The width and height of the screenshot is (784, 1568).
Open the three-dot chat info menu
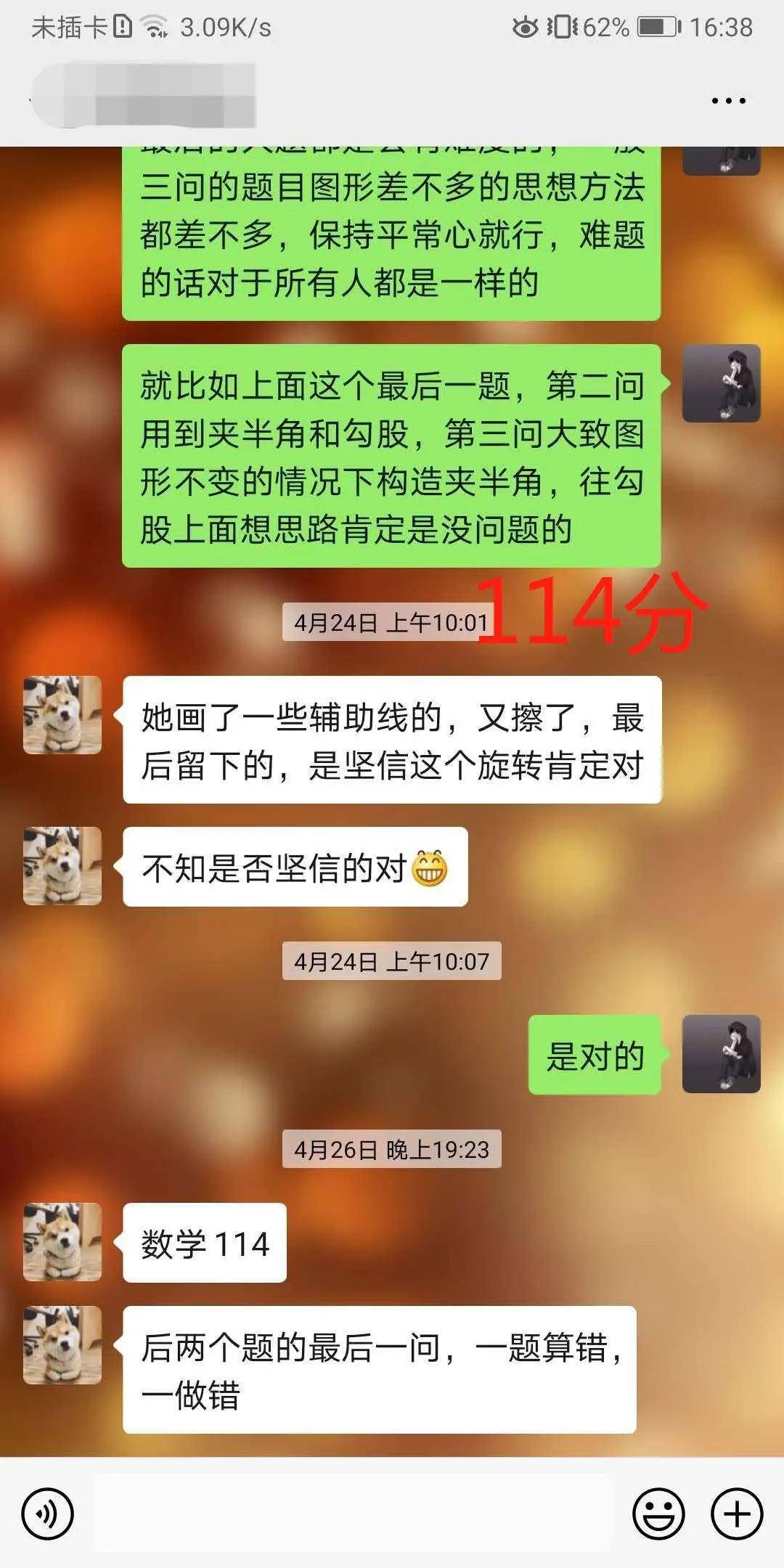(728, 101)
